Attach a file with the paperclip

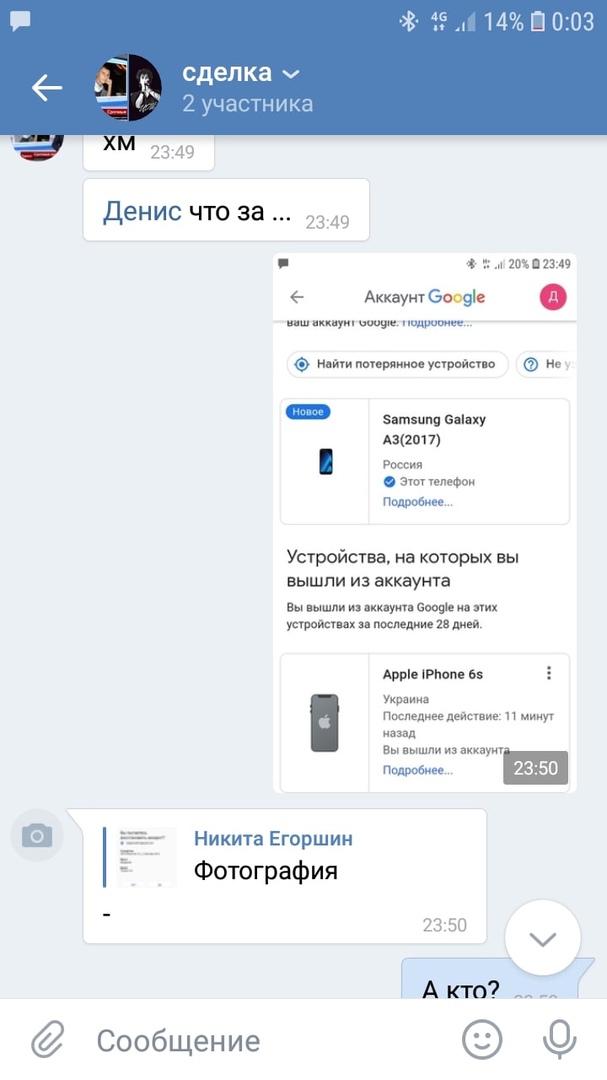(47, 1040)
